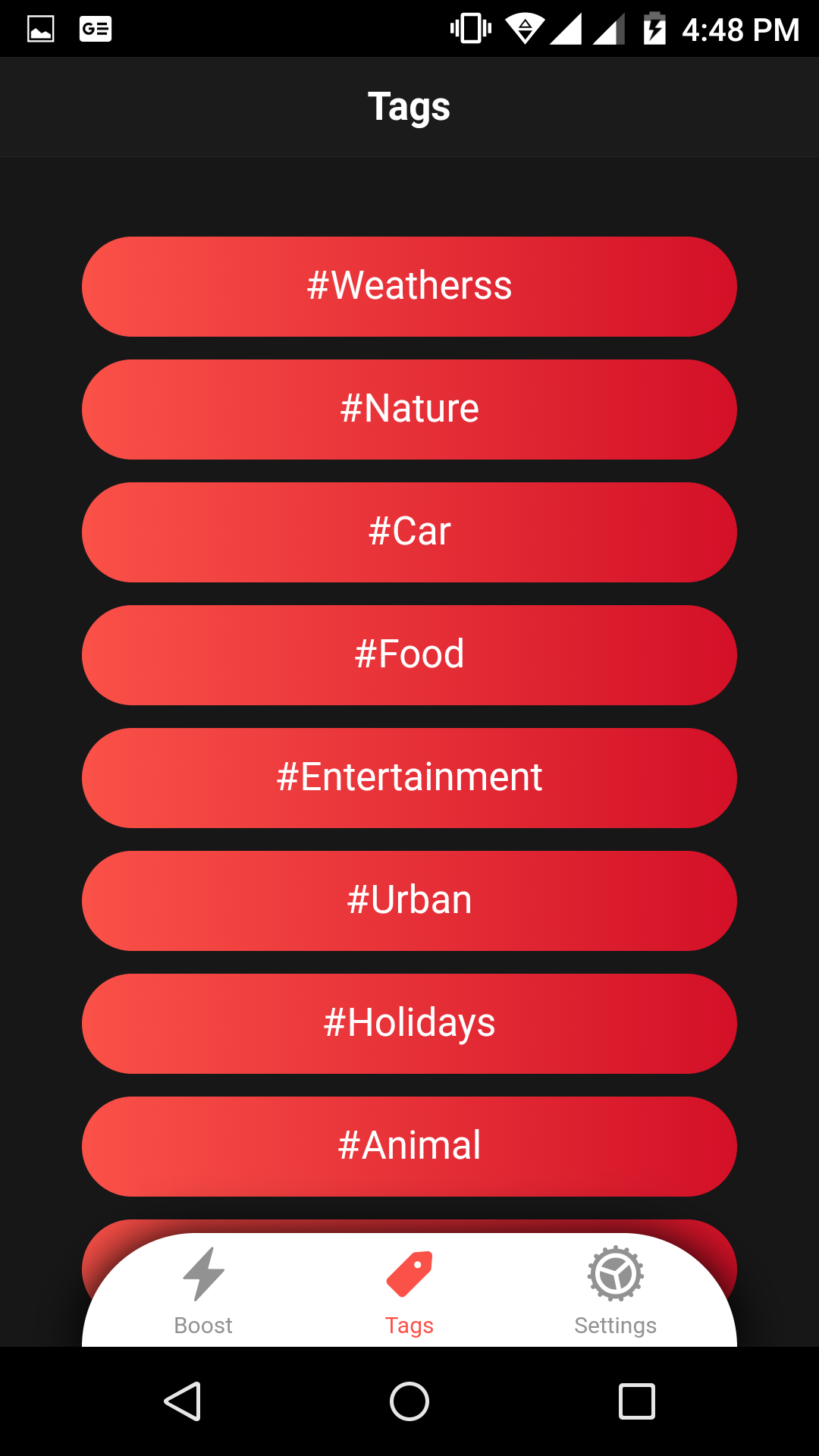The image size is (819, 1456).
Task: Open the #Animal tag
Action: 409,1147
